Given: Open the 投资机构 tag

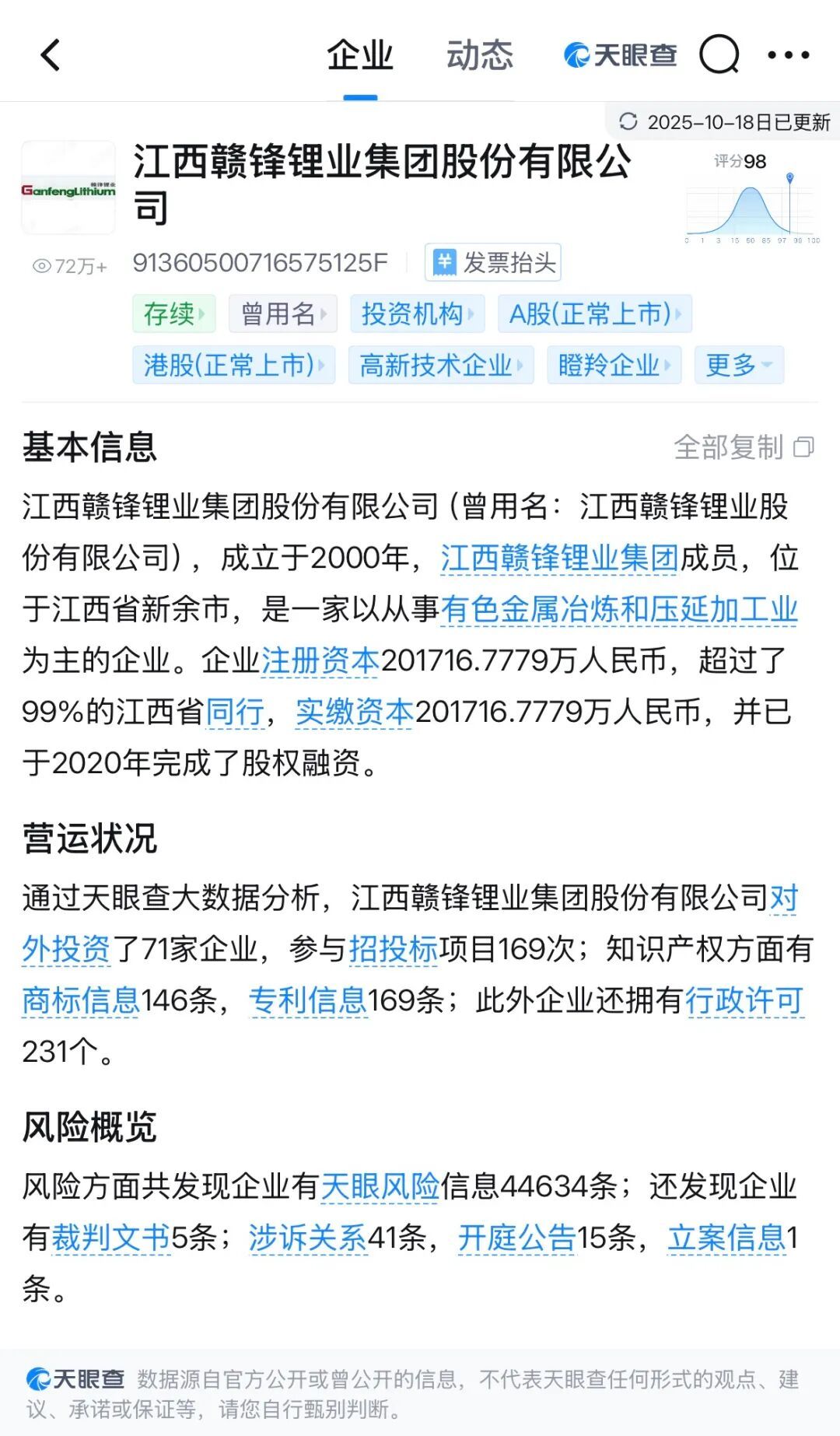Looking at the screenshot, I should tap(417, 314).
